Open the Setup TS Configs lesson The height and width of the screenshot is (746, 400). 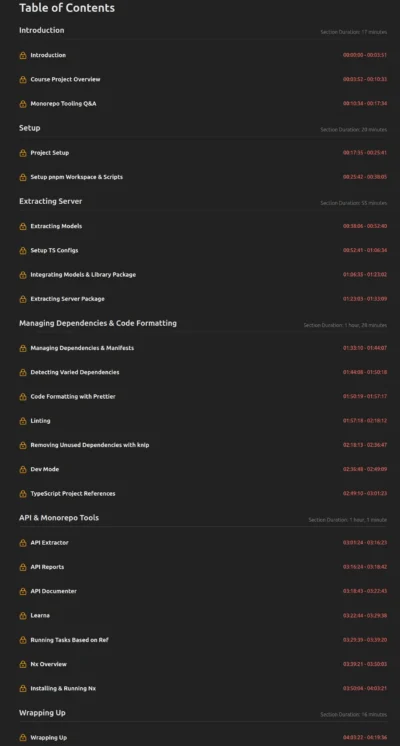point(54,250)
